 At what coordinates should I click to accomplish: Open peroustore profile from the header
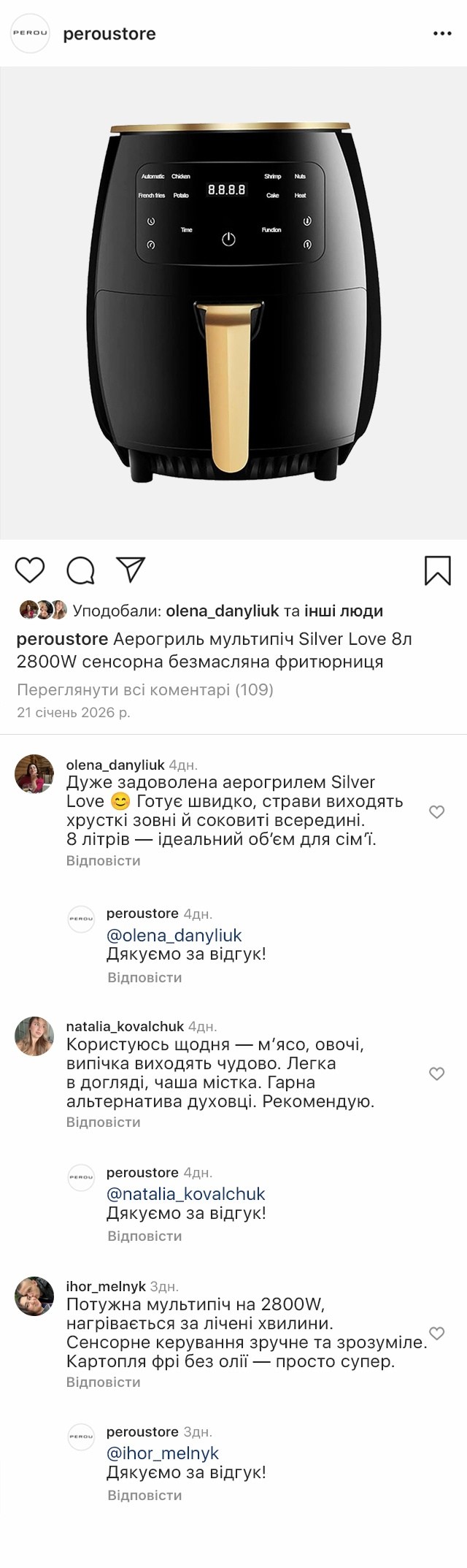click(x=109, y=34)
